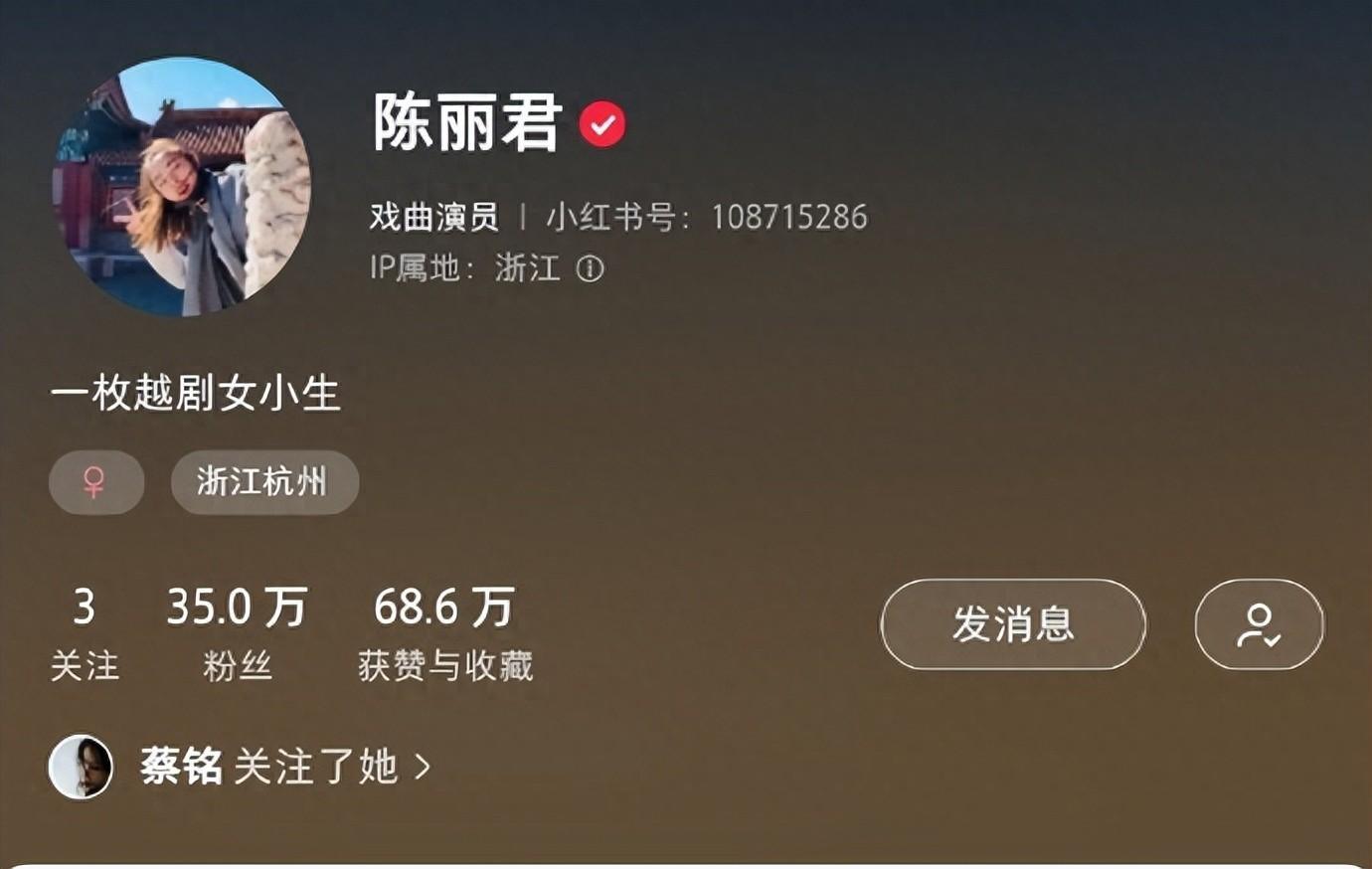
Task: View the 35.0万 粉丝 followers list
Action: (x=237, y=633)
